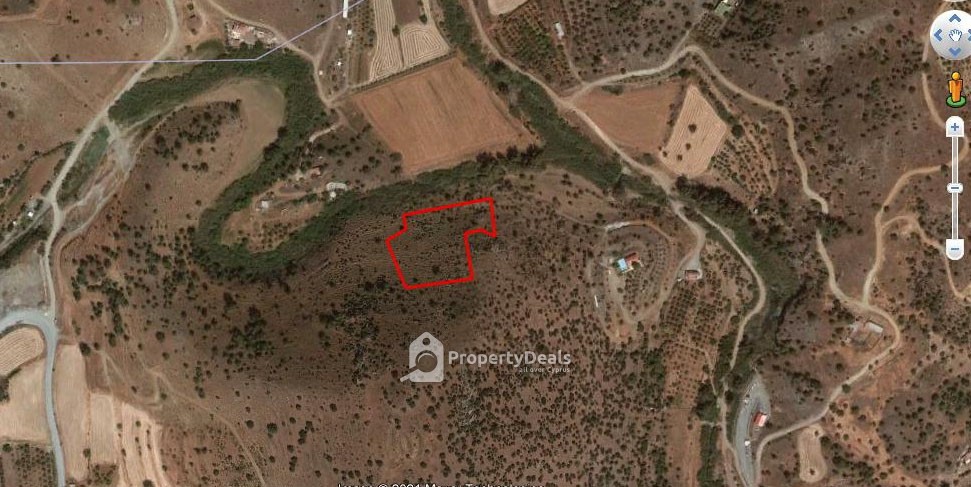
Task: Pan the map down with the arrow
Action: 955,51
